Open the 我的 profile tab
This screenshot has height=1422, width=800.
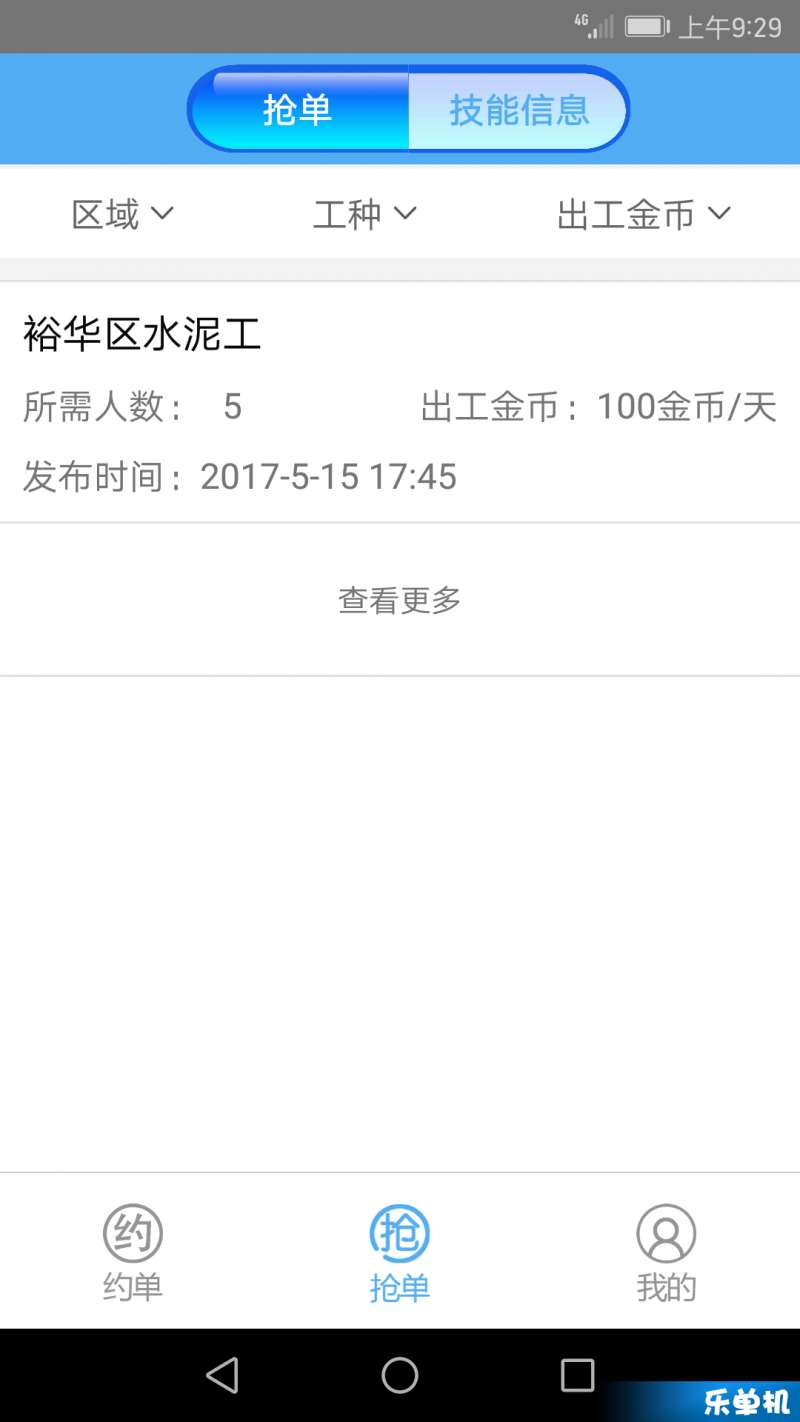click(666, 1253)
